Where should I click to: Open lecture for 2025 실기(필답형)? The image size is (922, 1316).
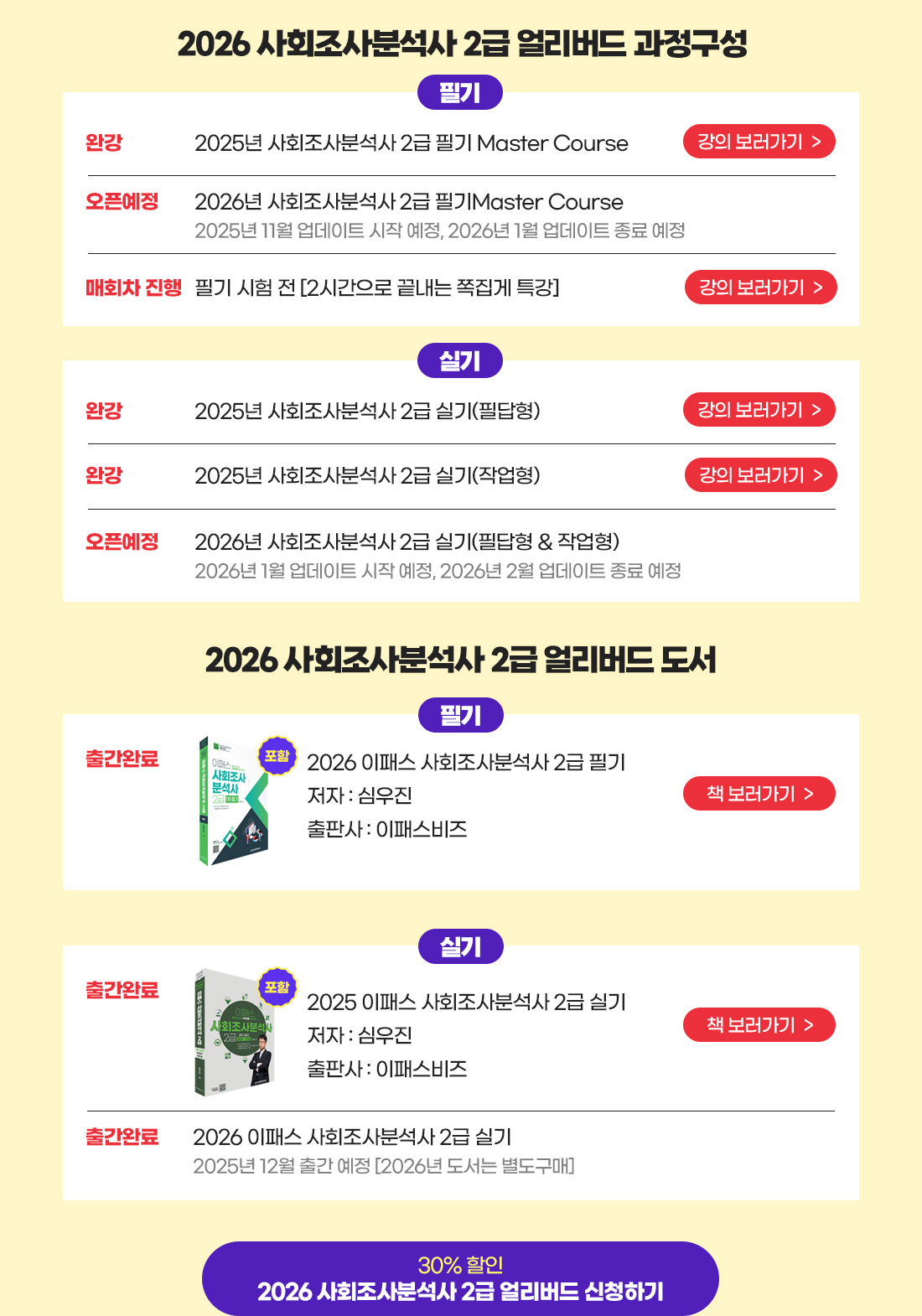(759, 410)
